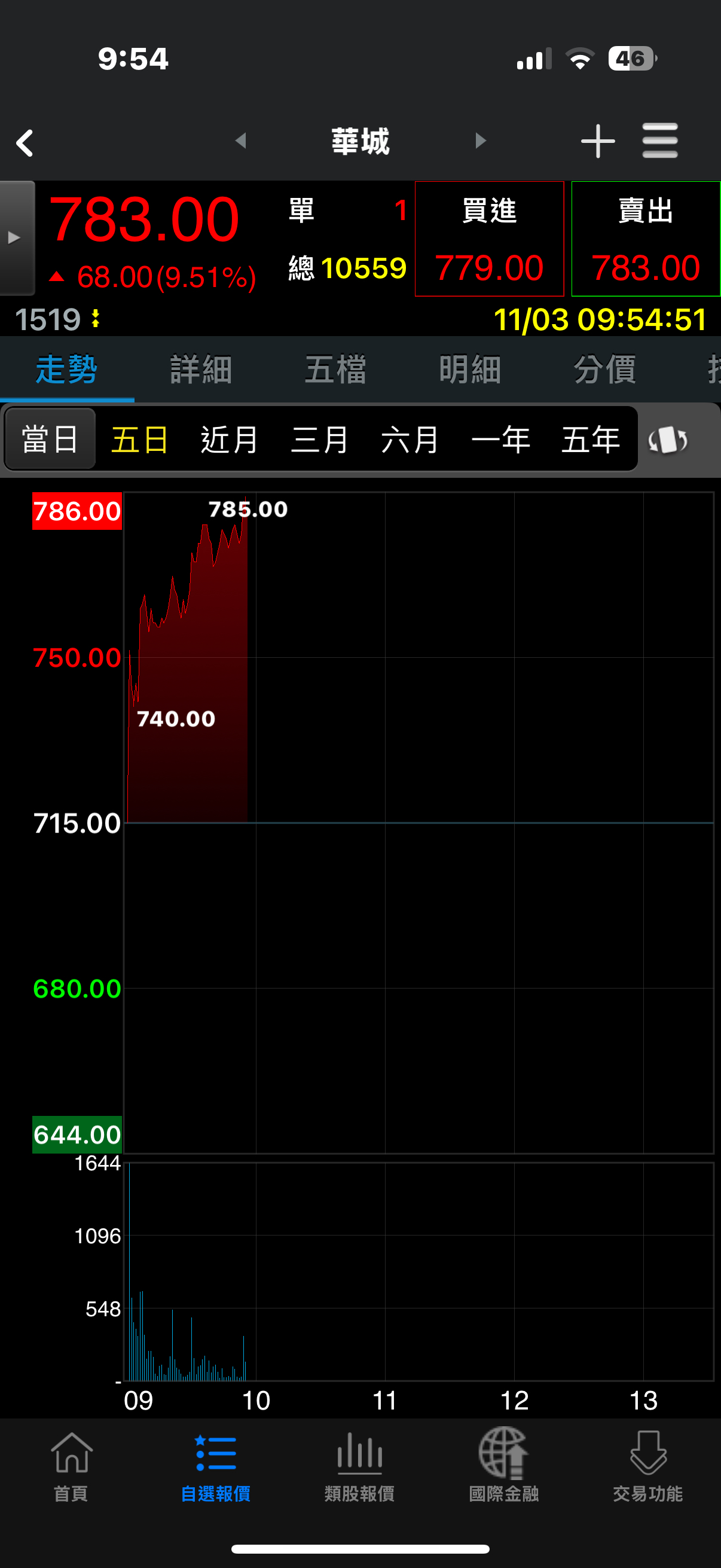Screen dimensions: 721x1568
Task: Tap the 賣出 sell price box
Action: click(x=646, y=239)
